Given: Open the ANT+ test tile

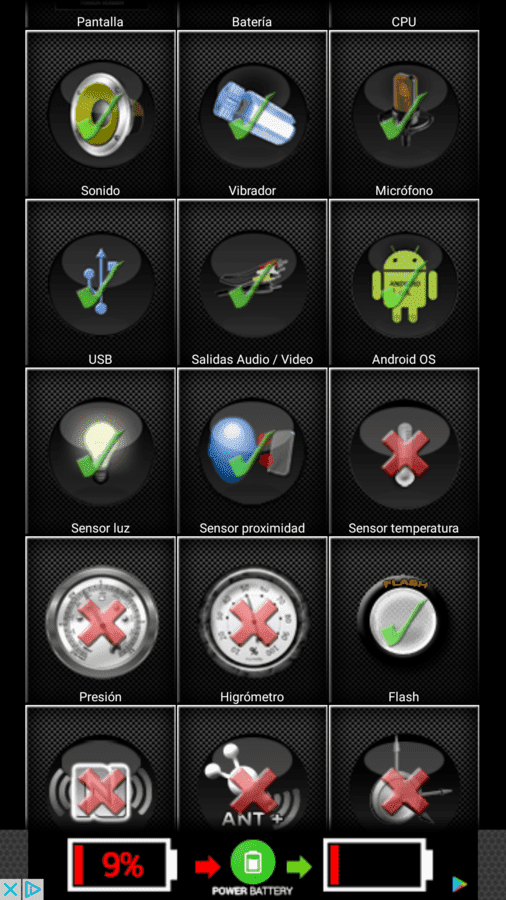Looking at the screenshot, I should tap(252, 768).
